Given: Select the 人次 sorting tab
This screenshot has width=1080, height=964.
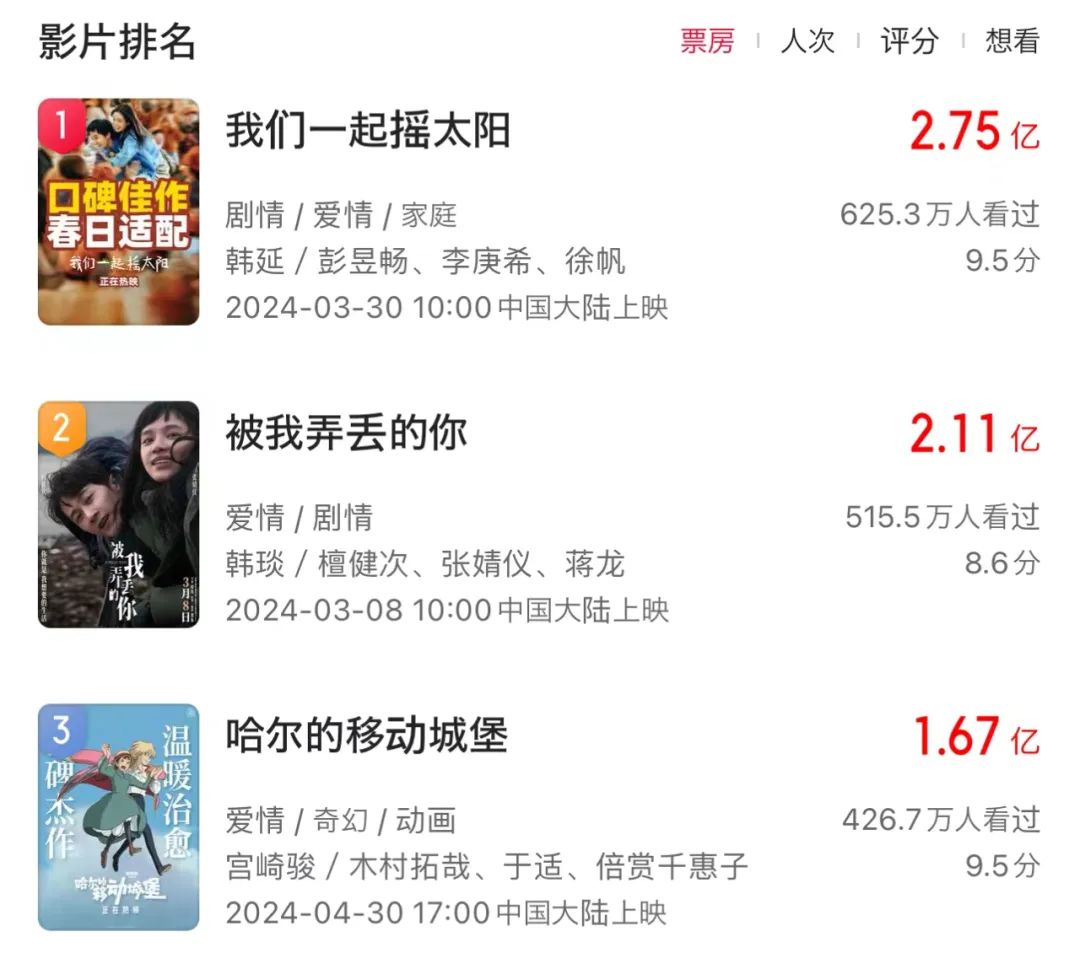Looking at the screenshot, I should point(807,41).
